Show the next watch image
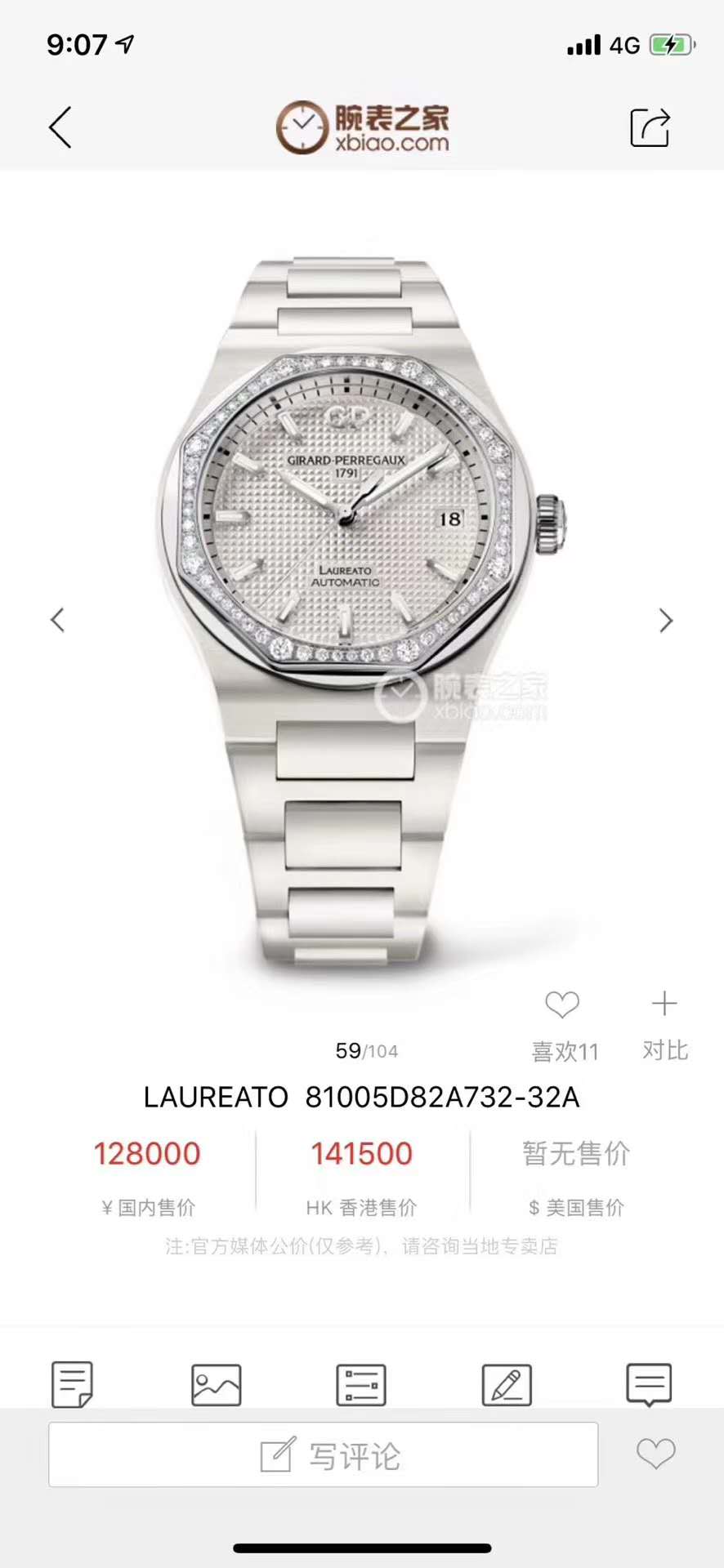The height and width of the screenshot is (1568, 724). click(x=666, y=621)
